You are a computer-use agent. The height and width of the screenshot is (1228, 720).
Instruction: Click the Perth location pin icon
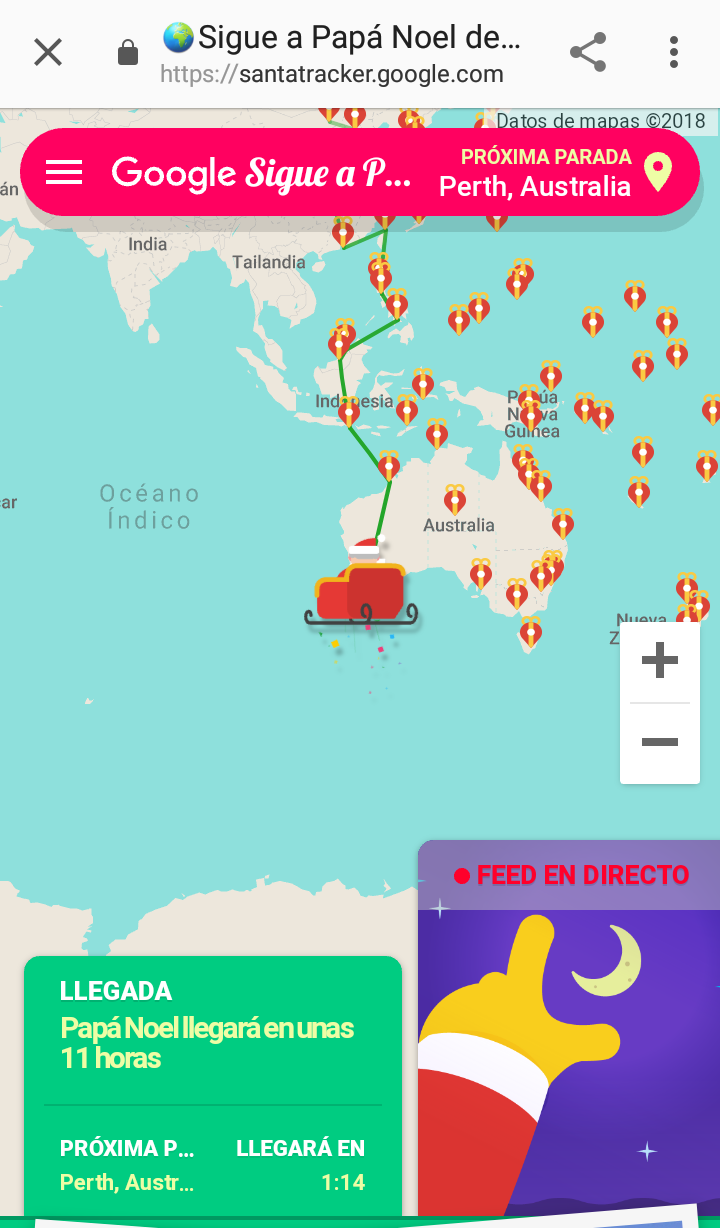(658, 171)
